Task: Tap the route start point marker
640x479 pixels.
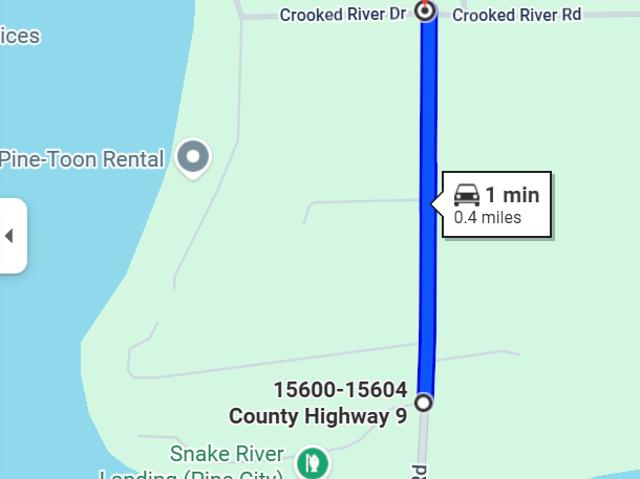Action: [424, 402]
